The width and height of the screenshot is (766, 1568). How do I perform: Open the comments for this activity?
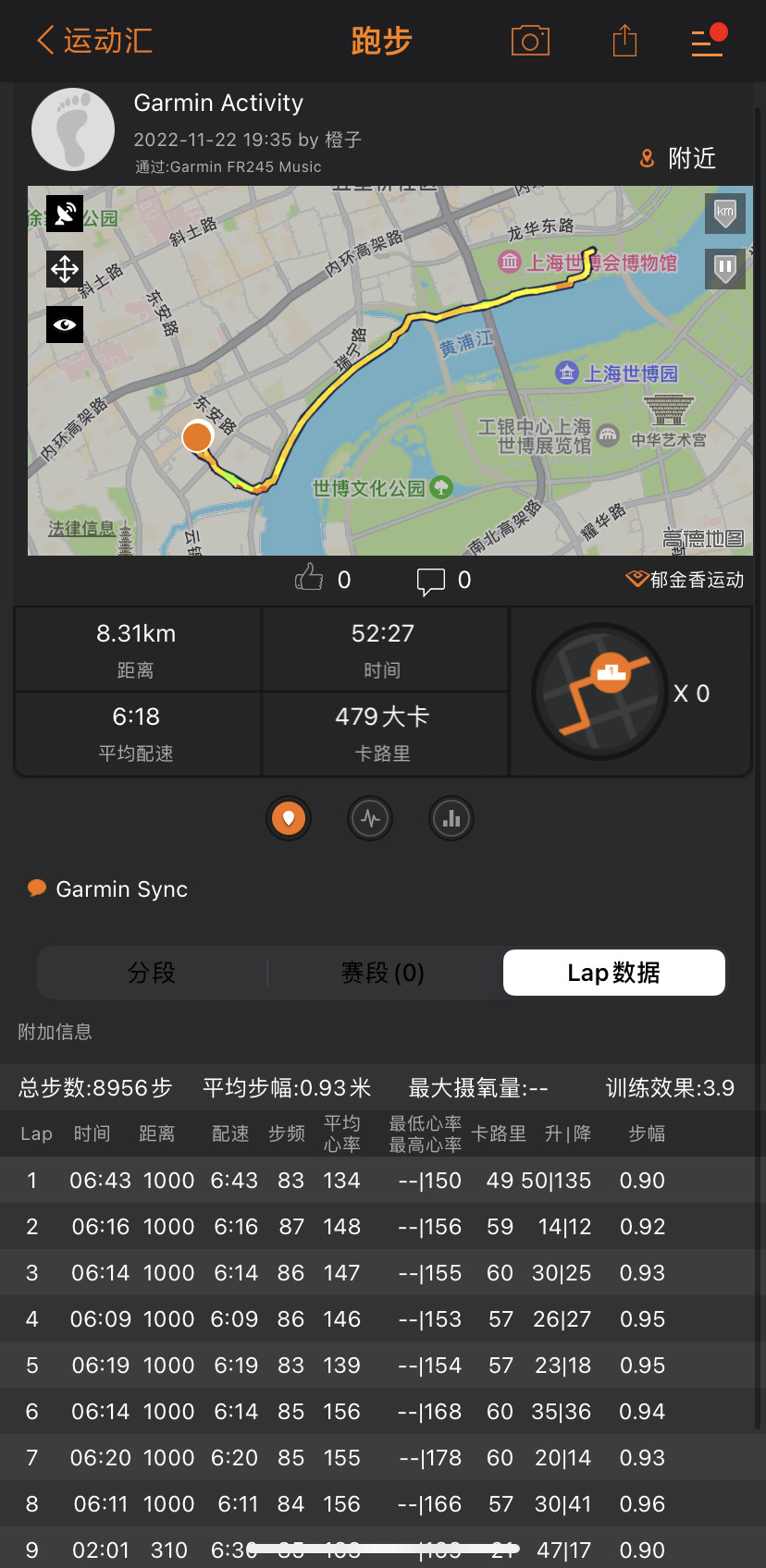pos(431,581)
